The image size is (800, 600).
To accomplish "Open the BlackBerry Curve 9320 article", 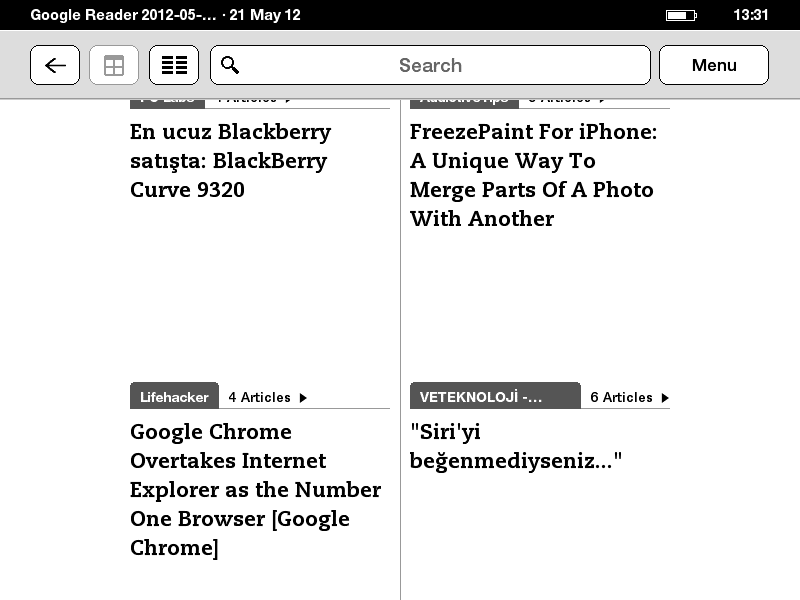I will click(230, 161).
